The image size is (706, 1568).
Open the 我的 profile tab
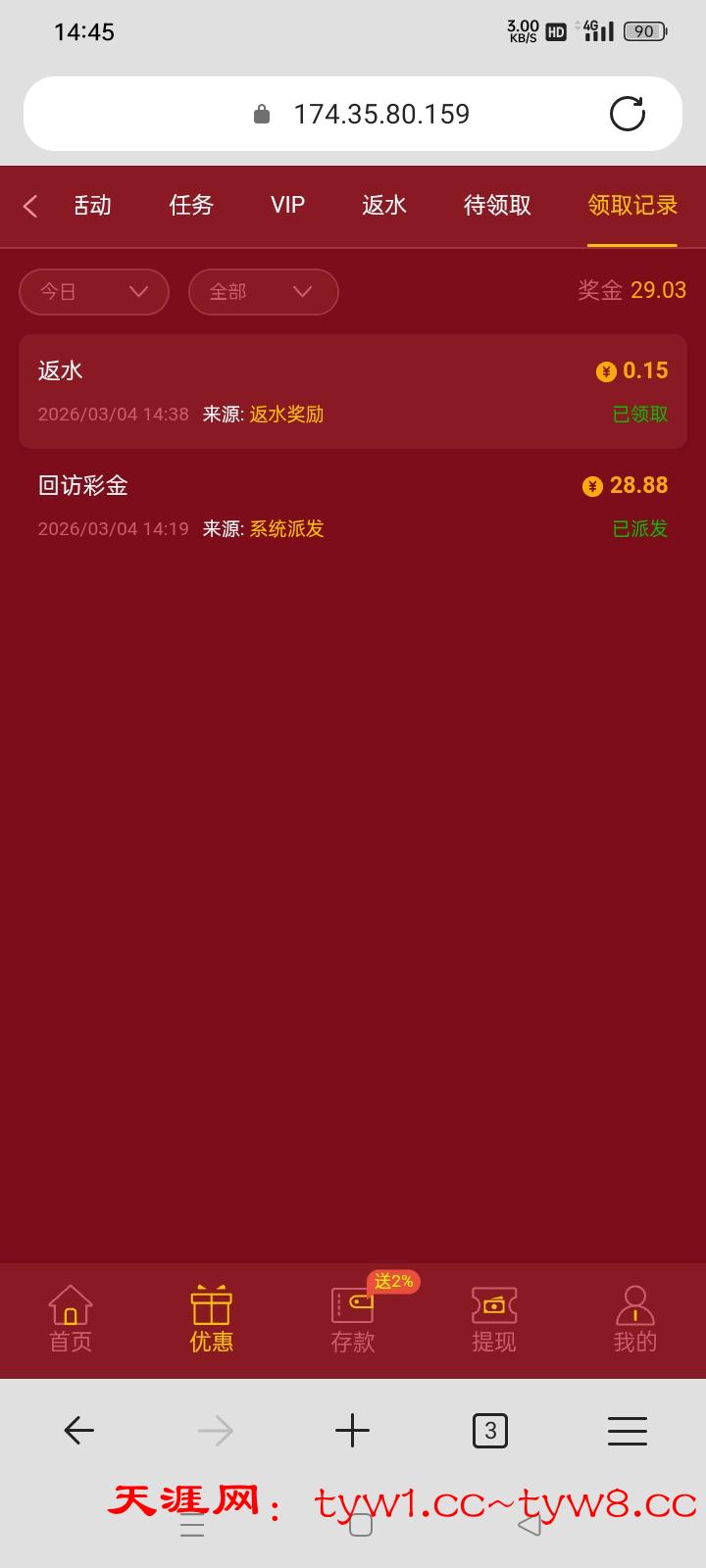point(634,1319)
